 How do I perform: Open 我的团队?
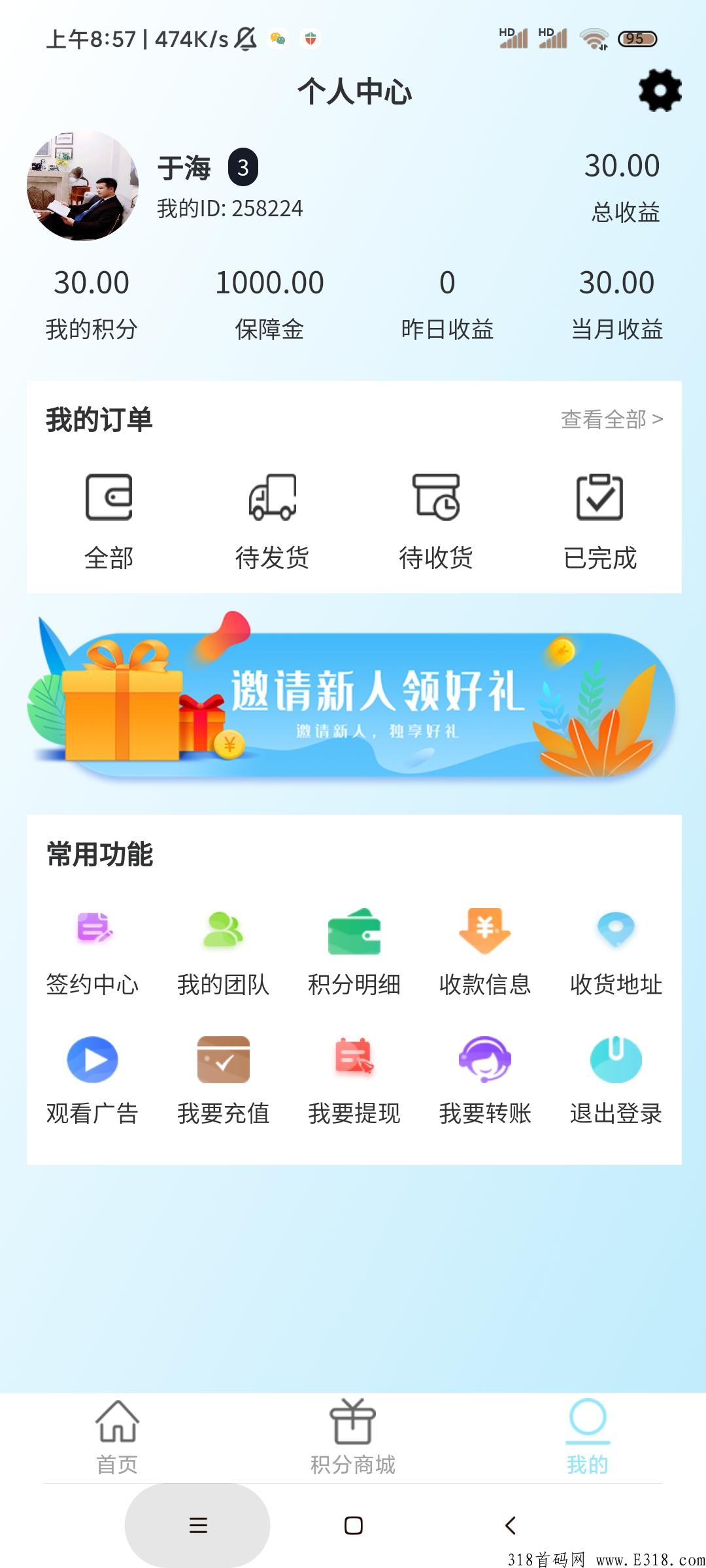[x=224, y=952]
